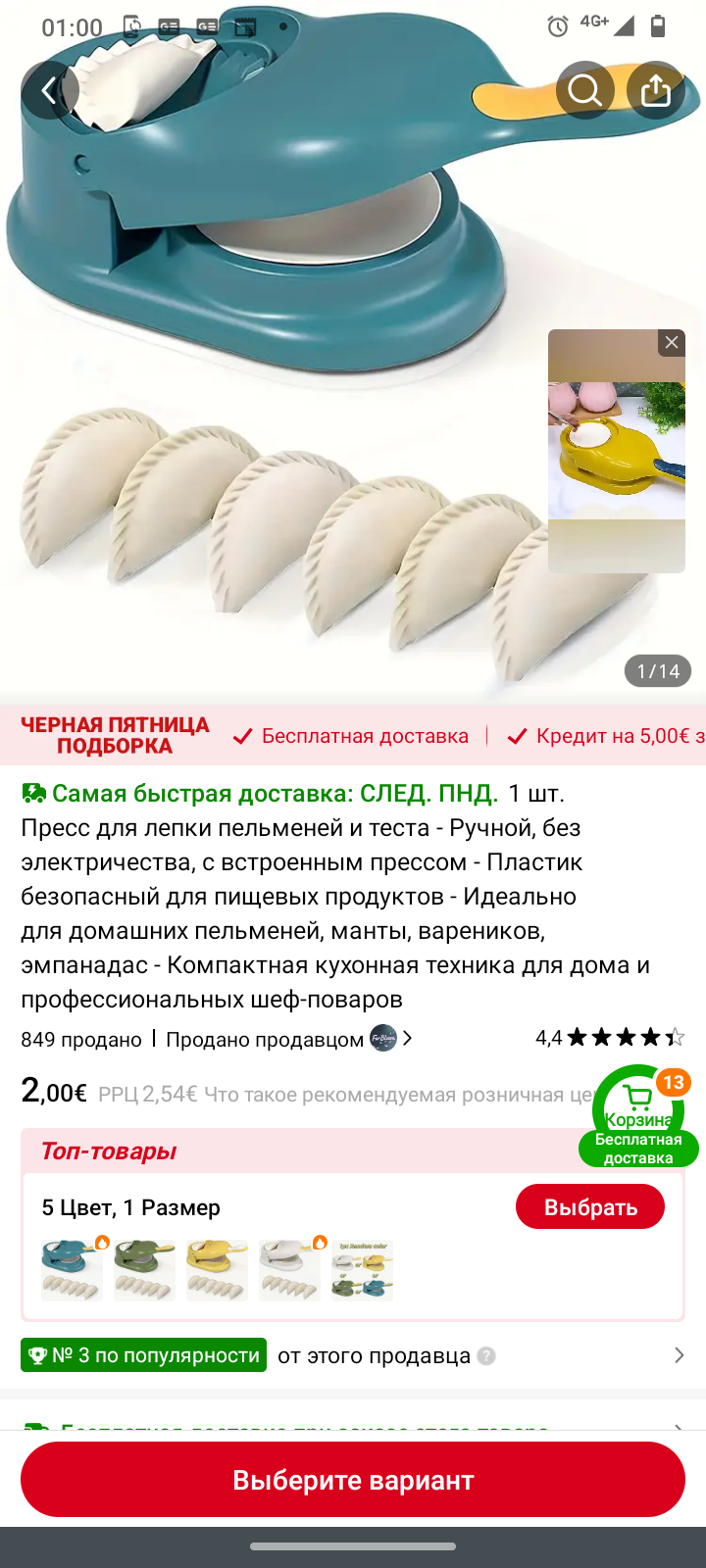Choose the yellow color variant
The image size is (706, 1568).
tap(217, 1269)
